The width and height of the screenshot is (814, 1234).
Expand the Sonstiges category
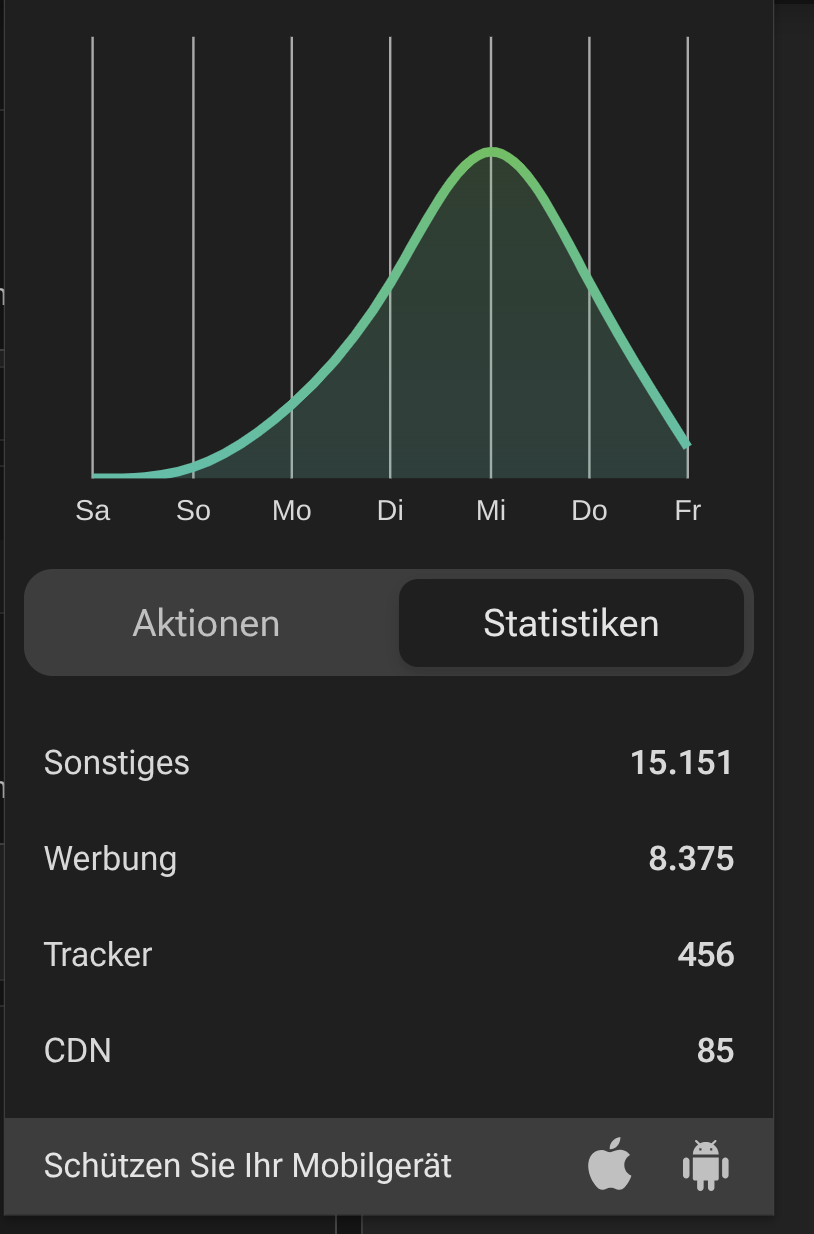(x=388, y=762)
